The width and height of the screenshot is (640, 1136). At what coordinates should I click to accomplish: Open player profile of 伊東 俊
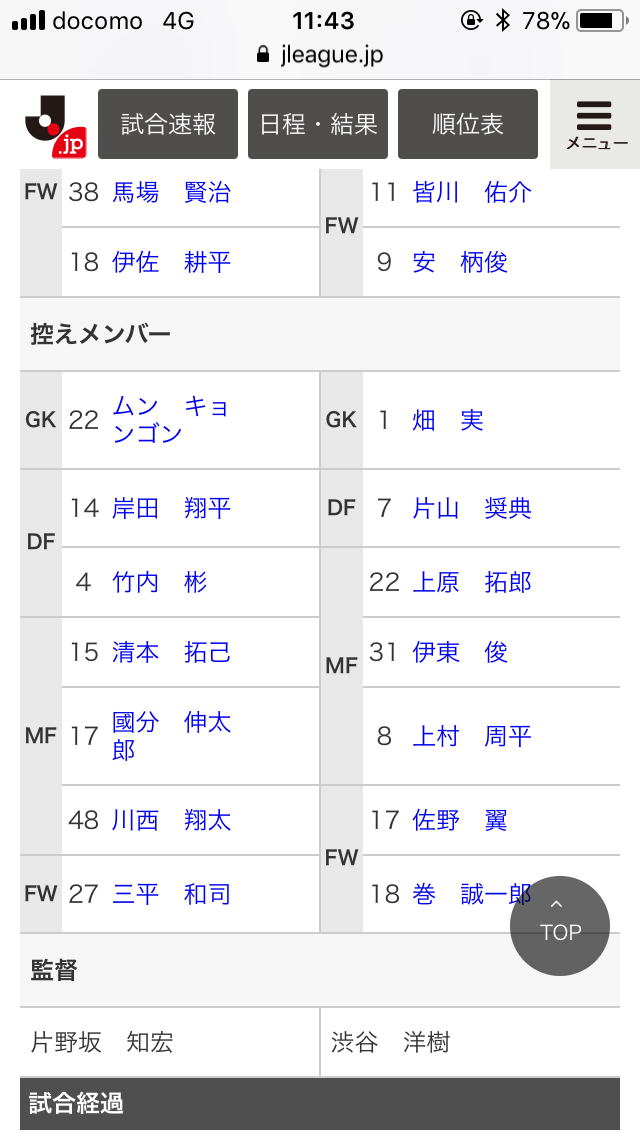(x=460, y=652)
